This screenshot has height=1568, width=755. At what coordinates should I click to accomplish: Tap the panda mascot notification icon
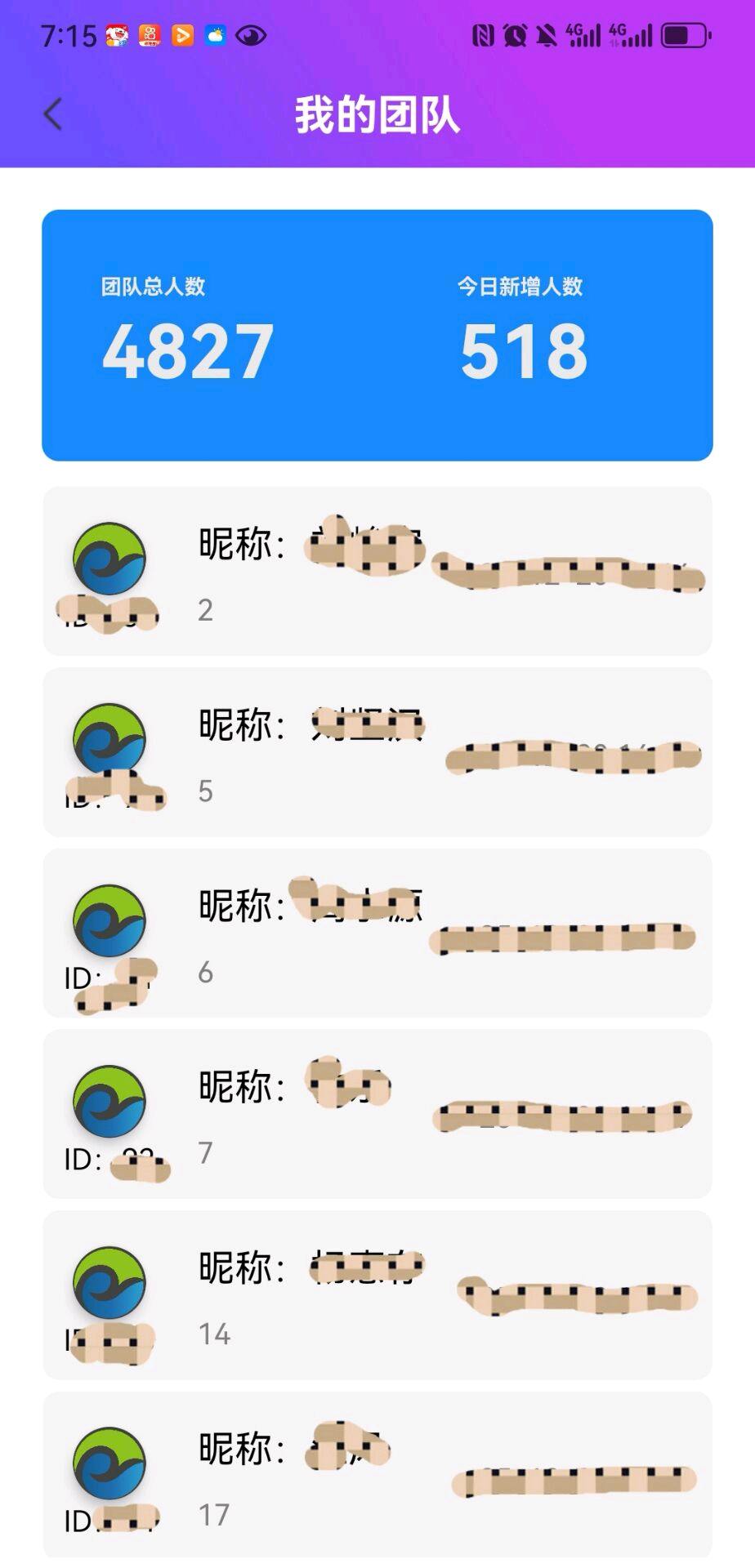coord(116,35)
